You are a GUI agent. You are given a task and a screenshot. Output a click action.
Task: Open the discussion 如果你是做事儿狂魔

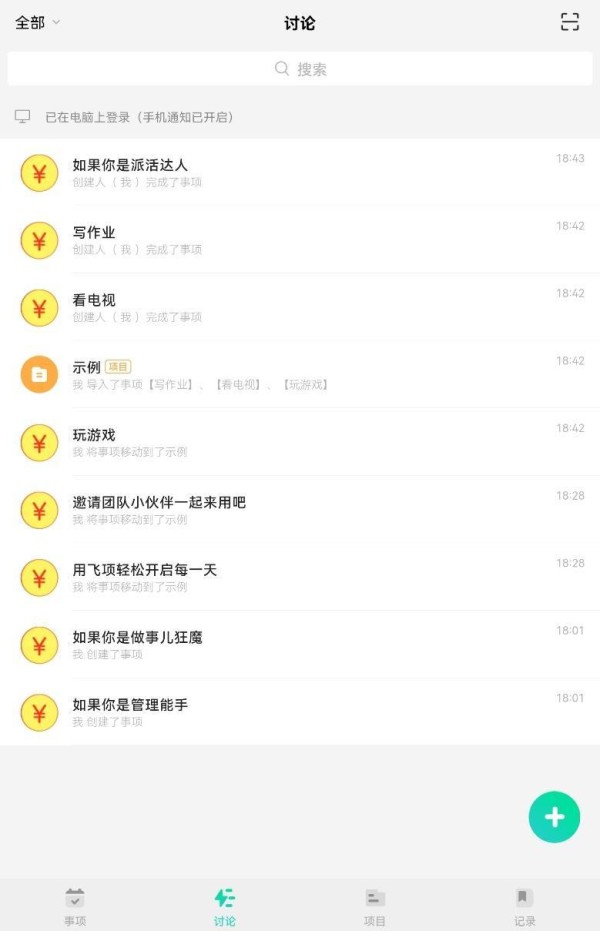(300, 644)
